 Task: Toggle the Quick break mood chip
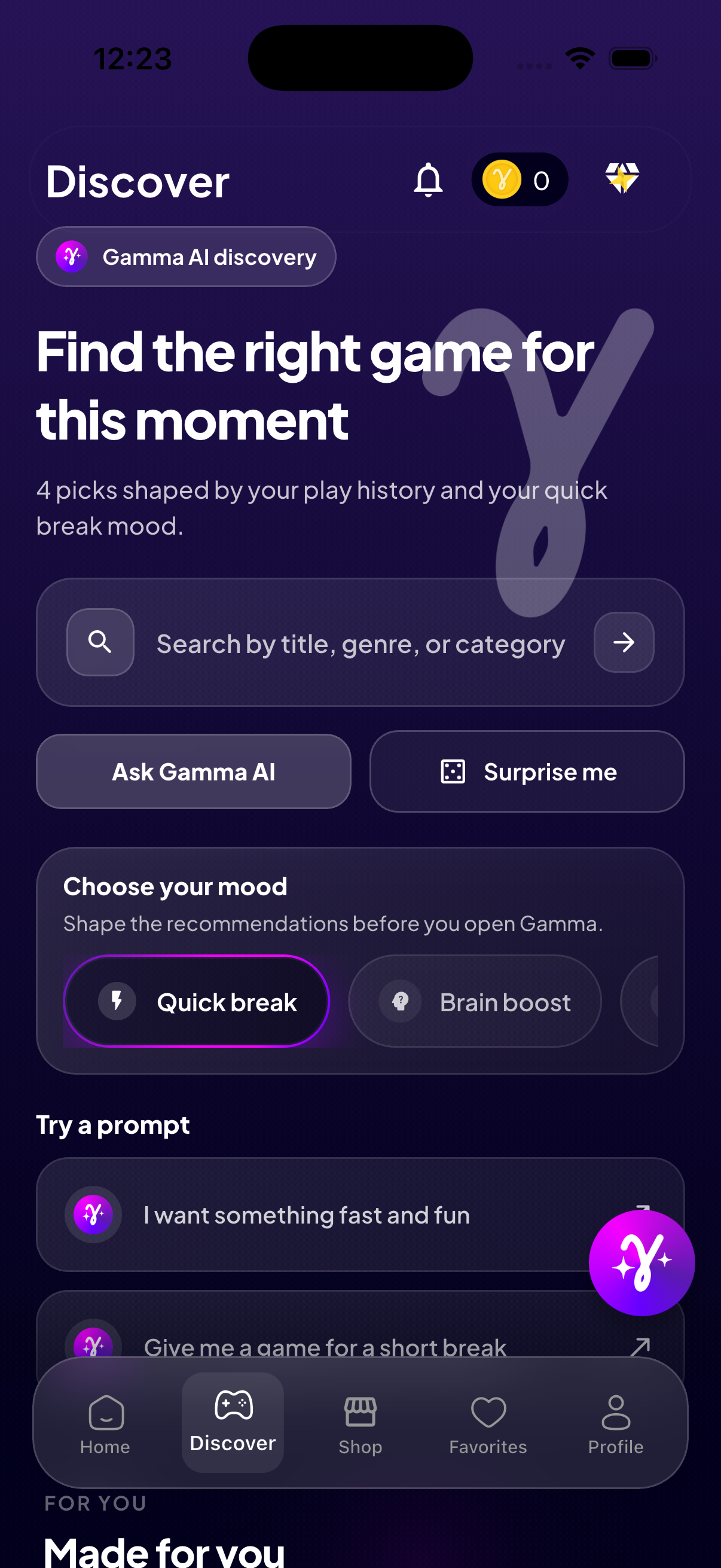pyautogui.click(x=196, y=1001)
